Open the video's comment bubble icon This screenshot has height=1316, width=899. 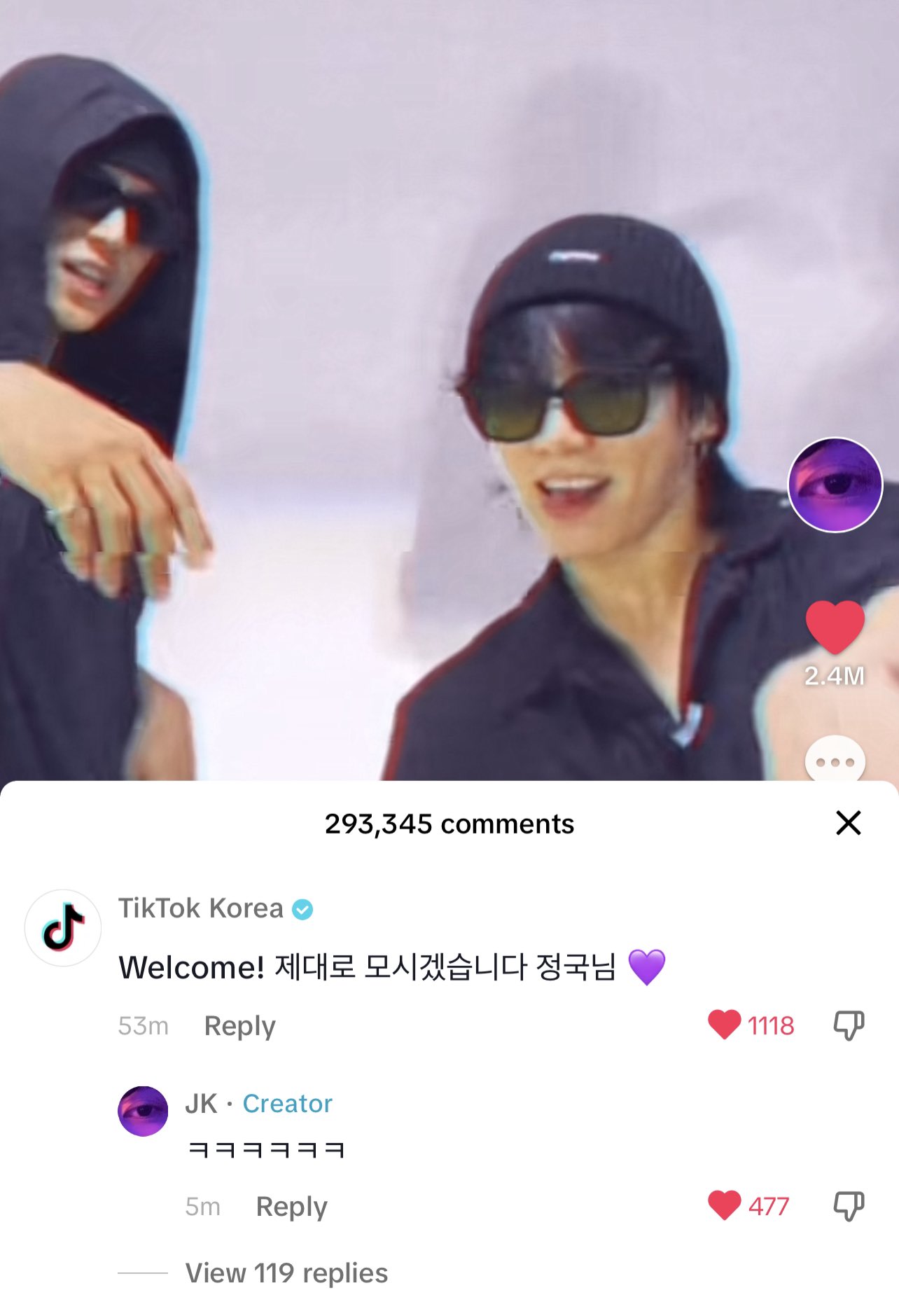pos(835,761)
